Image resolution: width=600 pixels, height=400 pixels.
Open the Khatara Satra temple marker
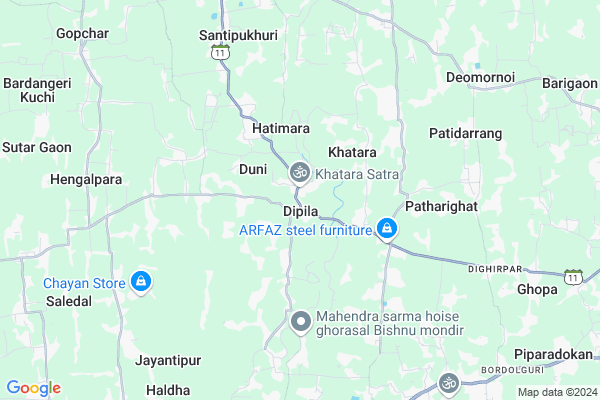click(298, 174)
